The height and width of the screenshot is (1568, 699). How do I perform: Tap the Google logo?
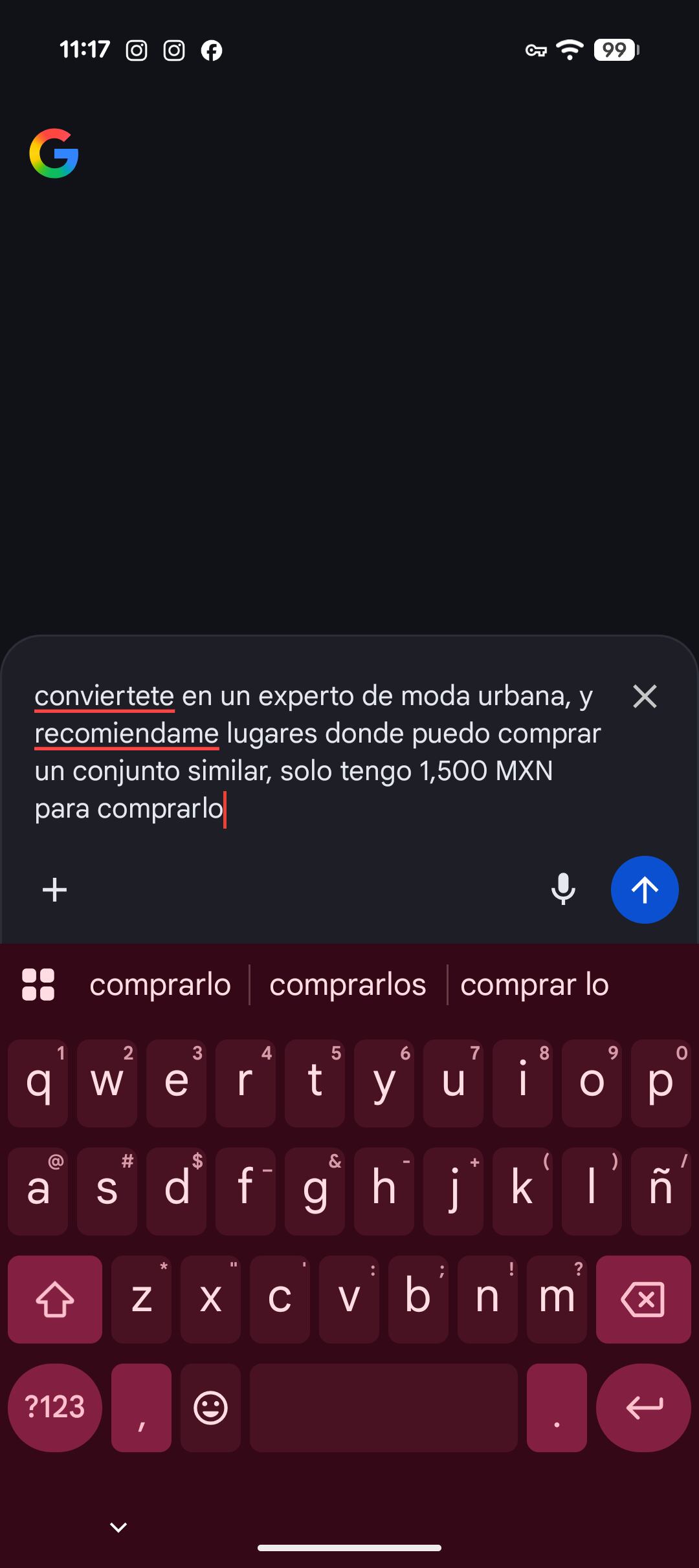pos(54,153)
